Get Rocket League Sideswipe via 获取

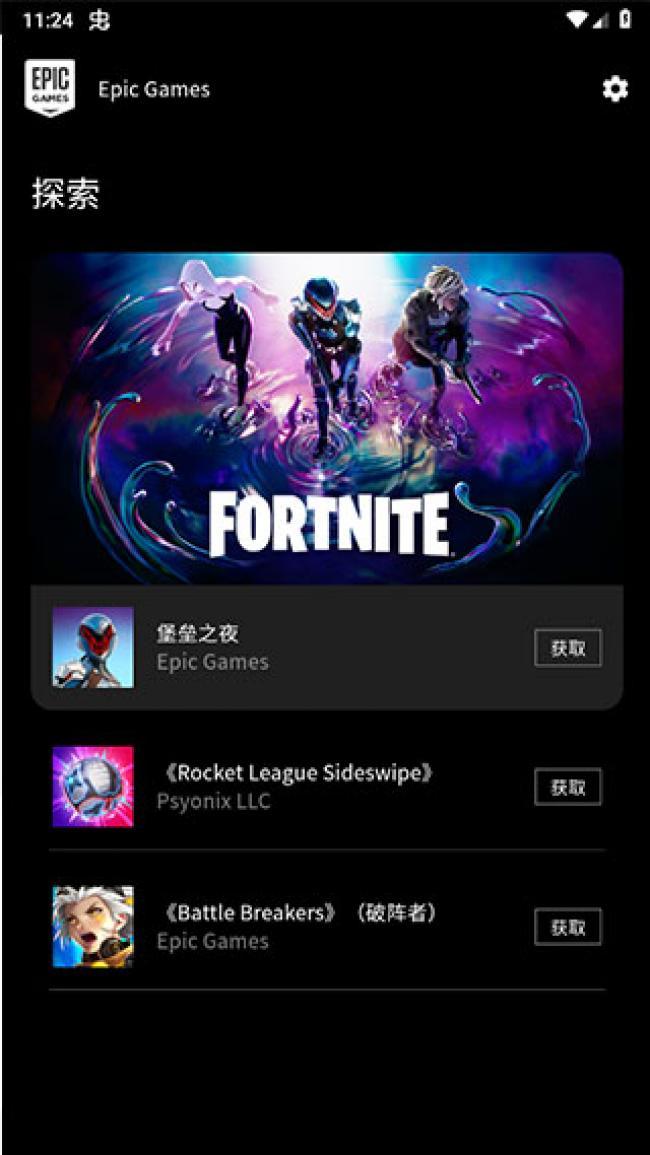[x=567, y=787]
